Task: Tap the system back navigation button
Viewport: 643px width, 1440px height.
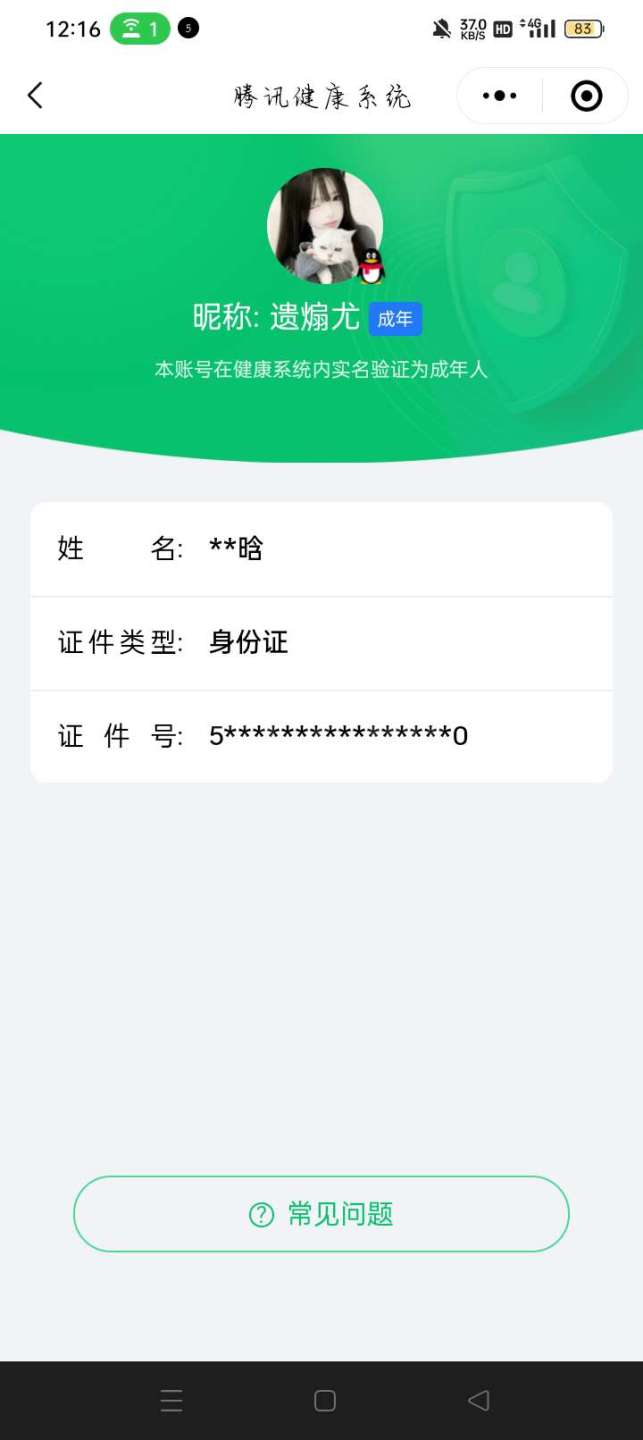Action: tap(478, 1400)
